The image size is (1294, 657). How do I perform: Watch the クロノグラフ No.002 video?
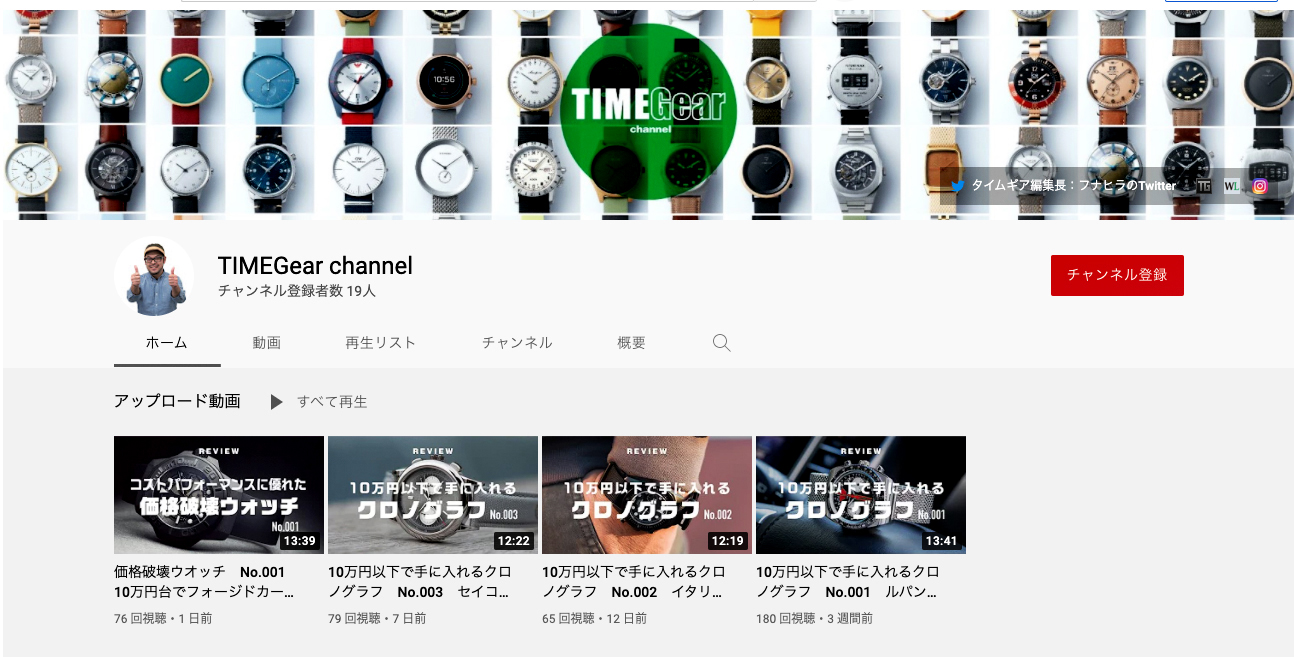coord(646,495)
